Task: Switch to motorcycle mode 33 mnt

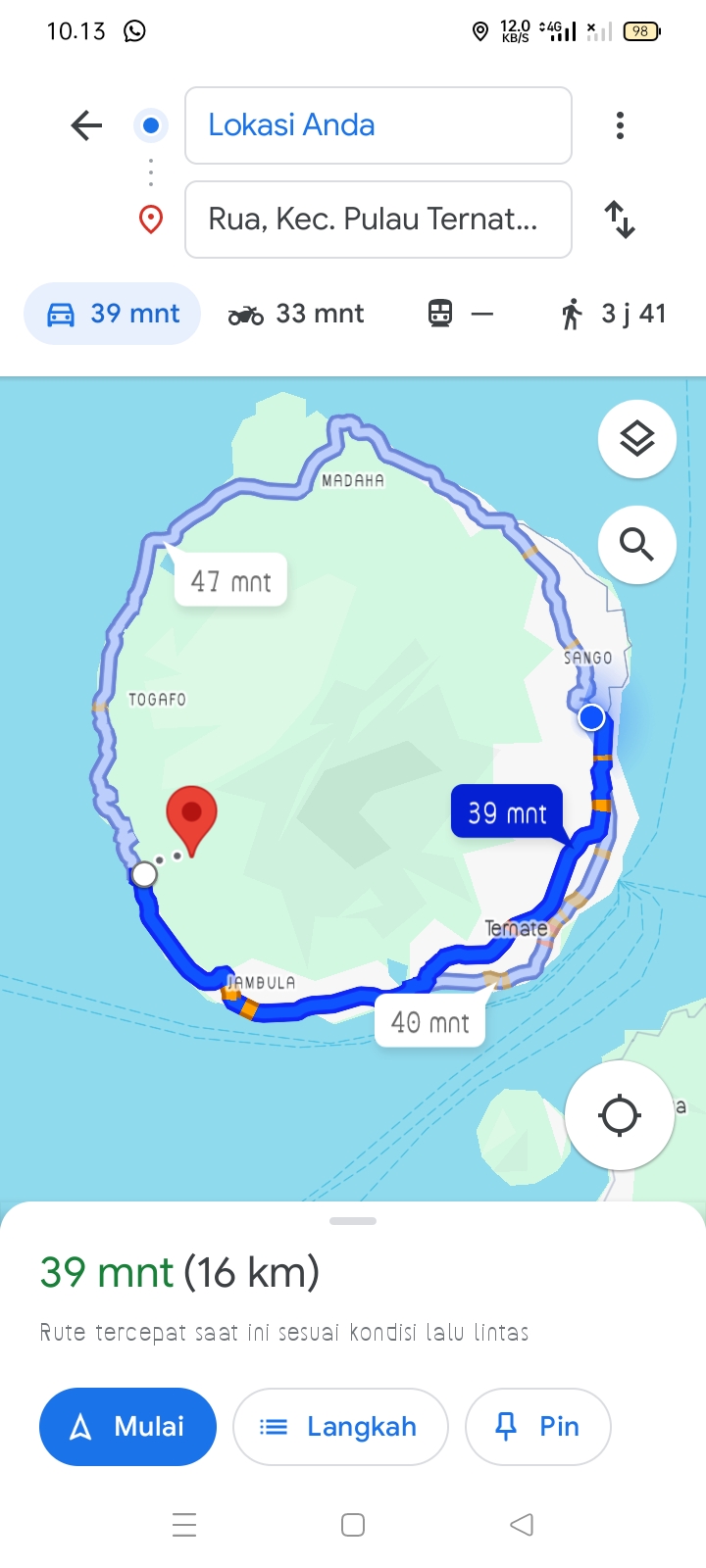Action: click(x=296, y=314)
